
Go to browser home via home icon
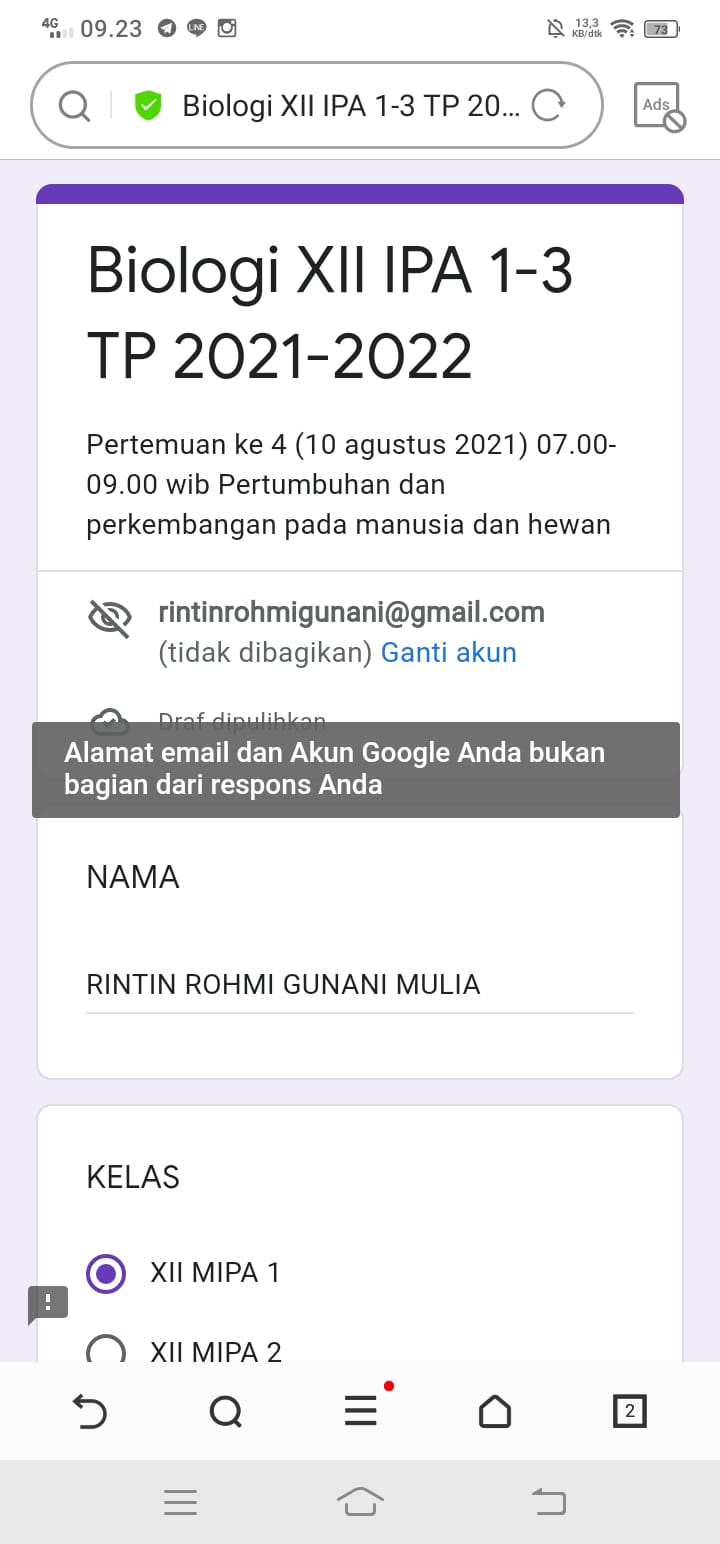pos(494,1412)
